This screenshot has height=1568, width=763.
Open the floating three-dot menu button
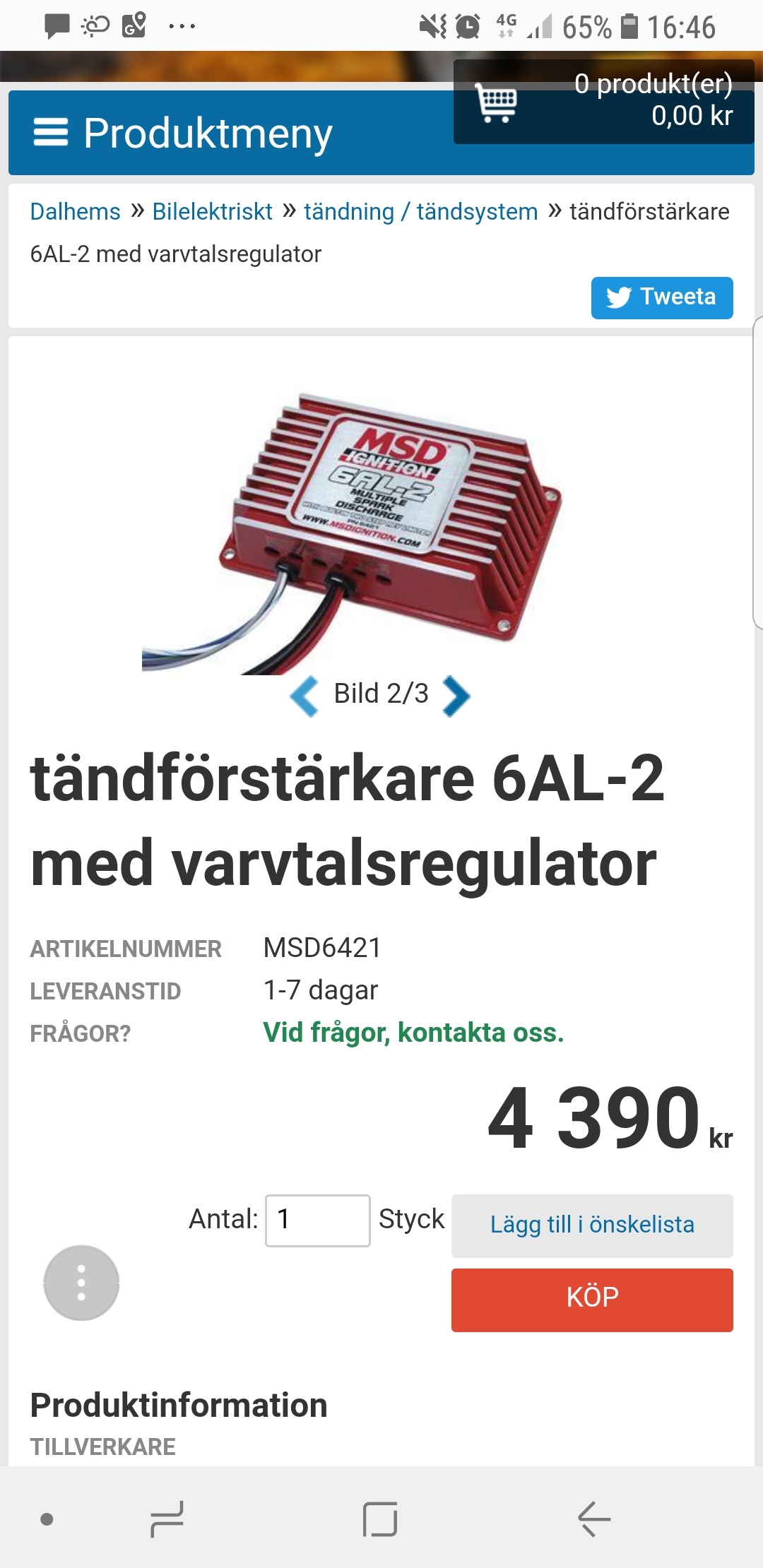tap(81, 1282)
